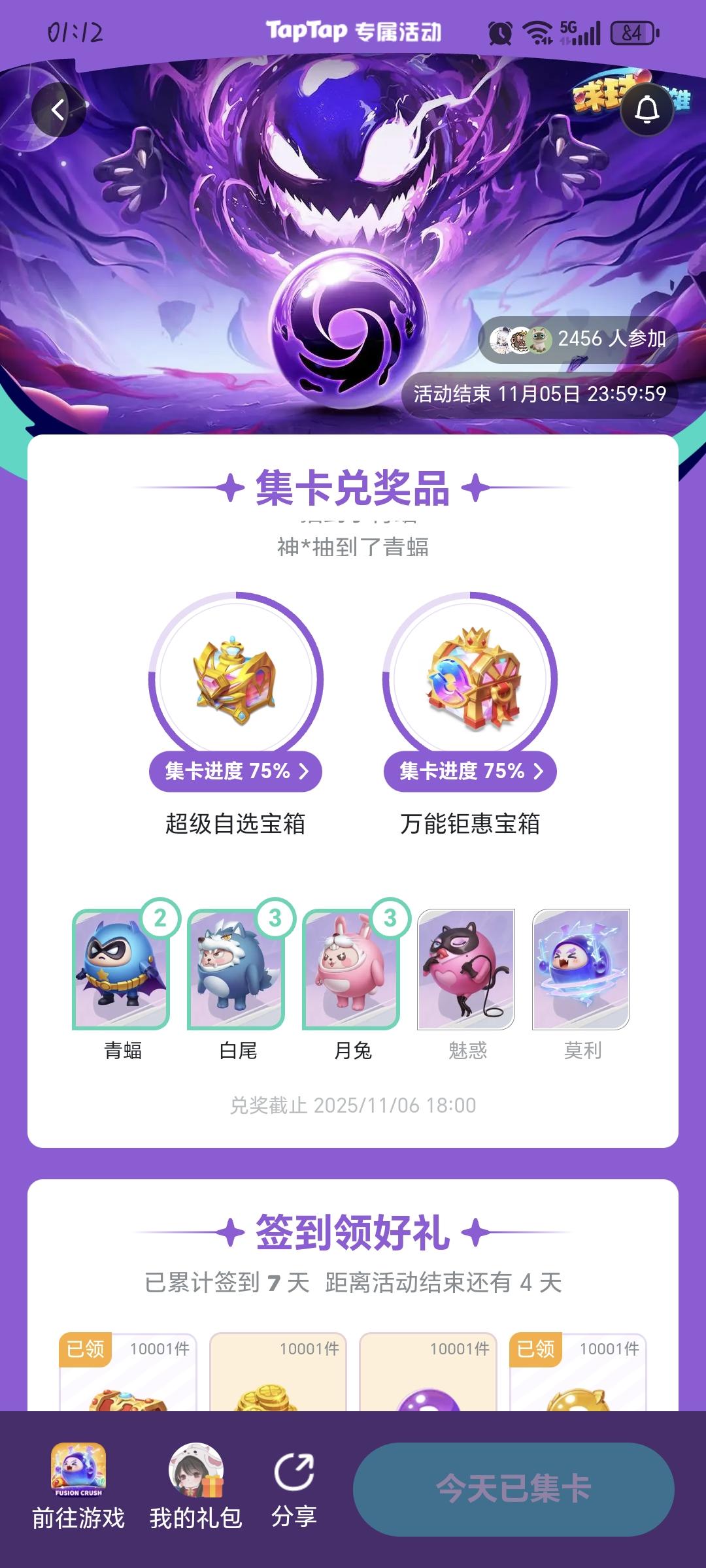Expand 集卡进度 75% under 万能钜惠宝箱
This screenshot has width=706, height=1568.
[471, 772]
